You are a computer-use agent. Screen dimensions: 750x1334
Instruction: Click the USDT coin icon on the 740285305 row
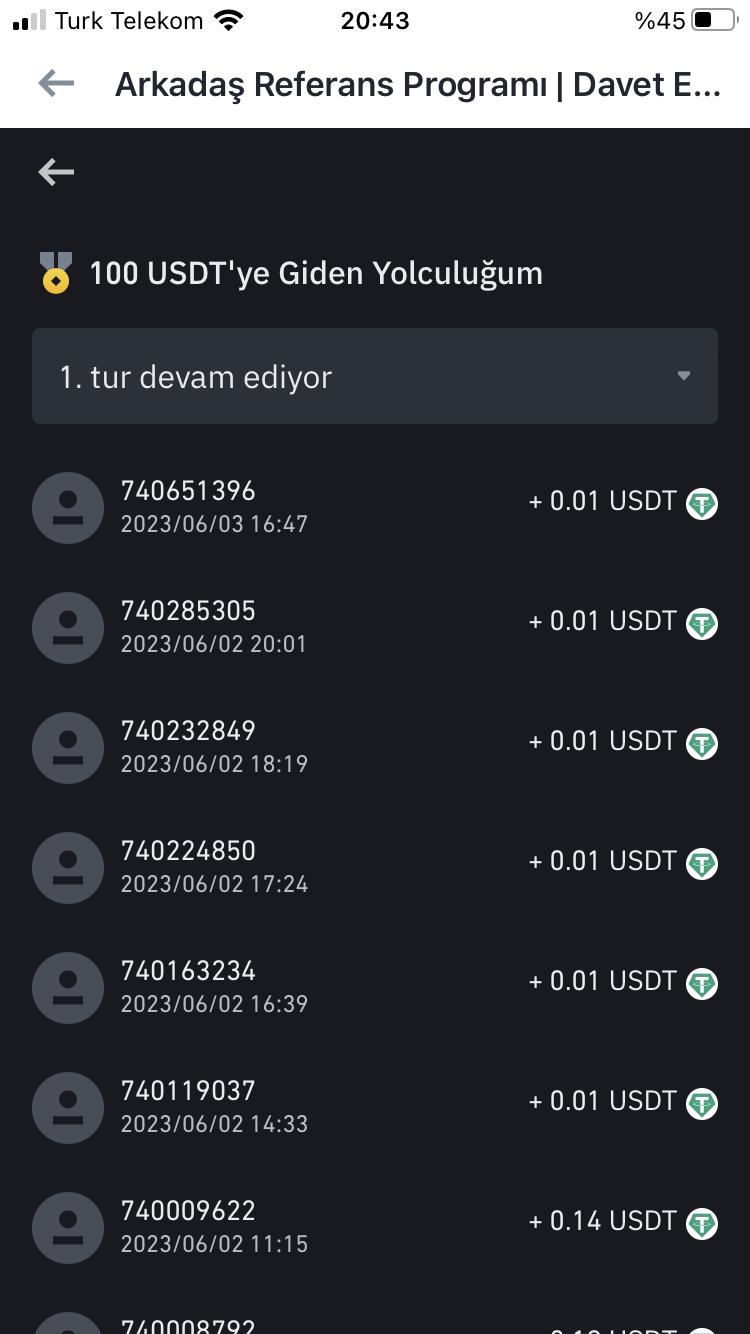[x=702, y=623]
